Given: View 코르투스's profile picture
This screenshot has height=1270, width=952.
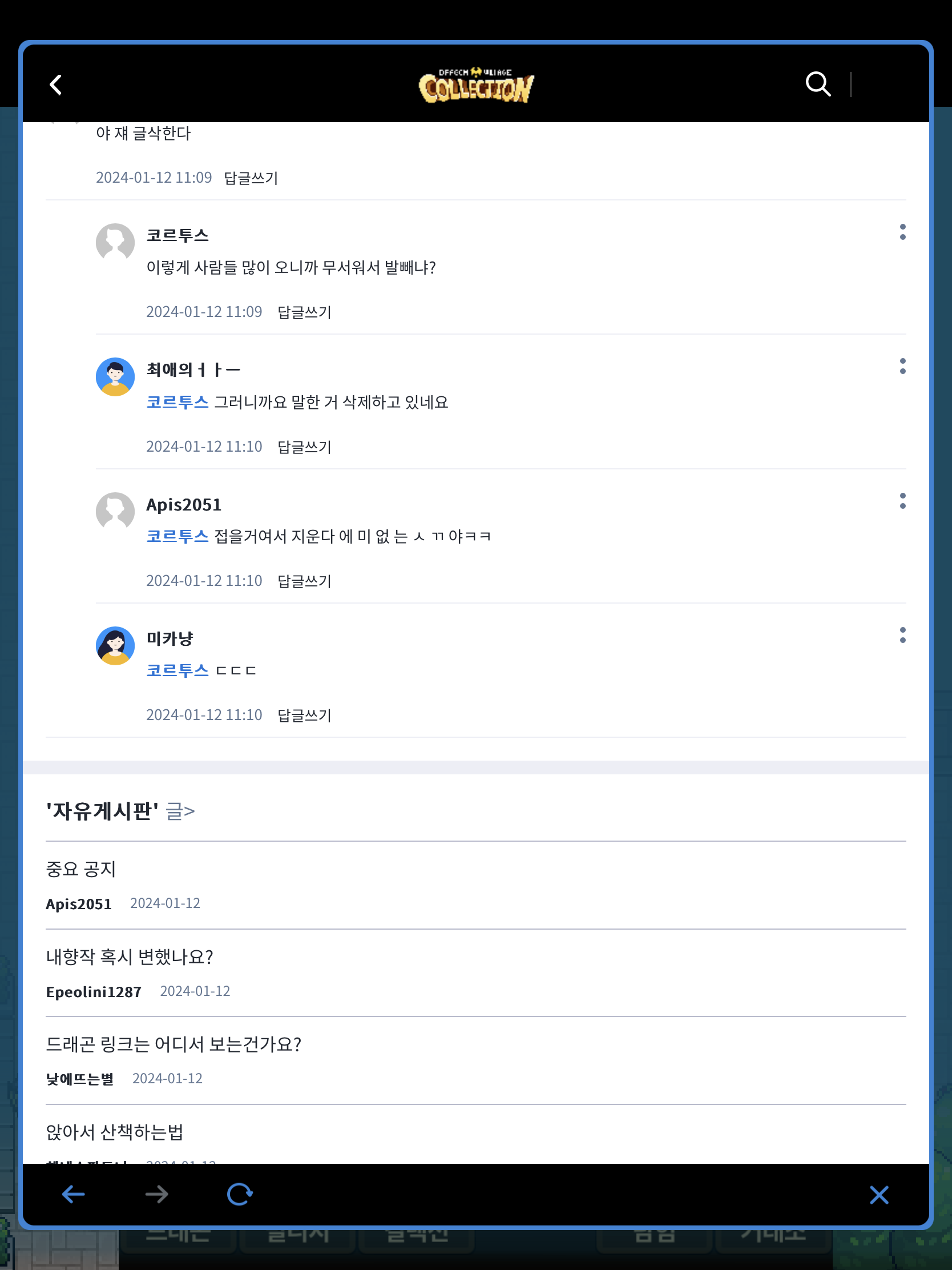Looking at the screenshot, I should (x=115, y=242).
